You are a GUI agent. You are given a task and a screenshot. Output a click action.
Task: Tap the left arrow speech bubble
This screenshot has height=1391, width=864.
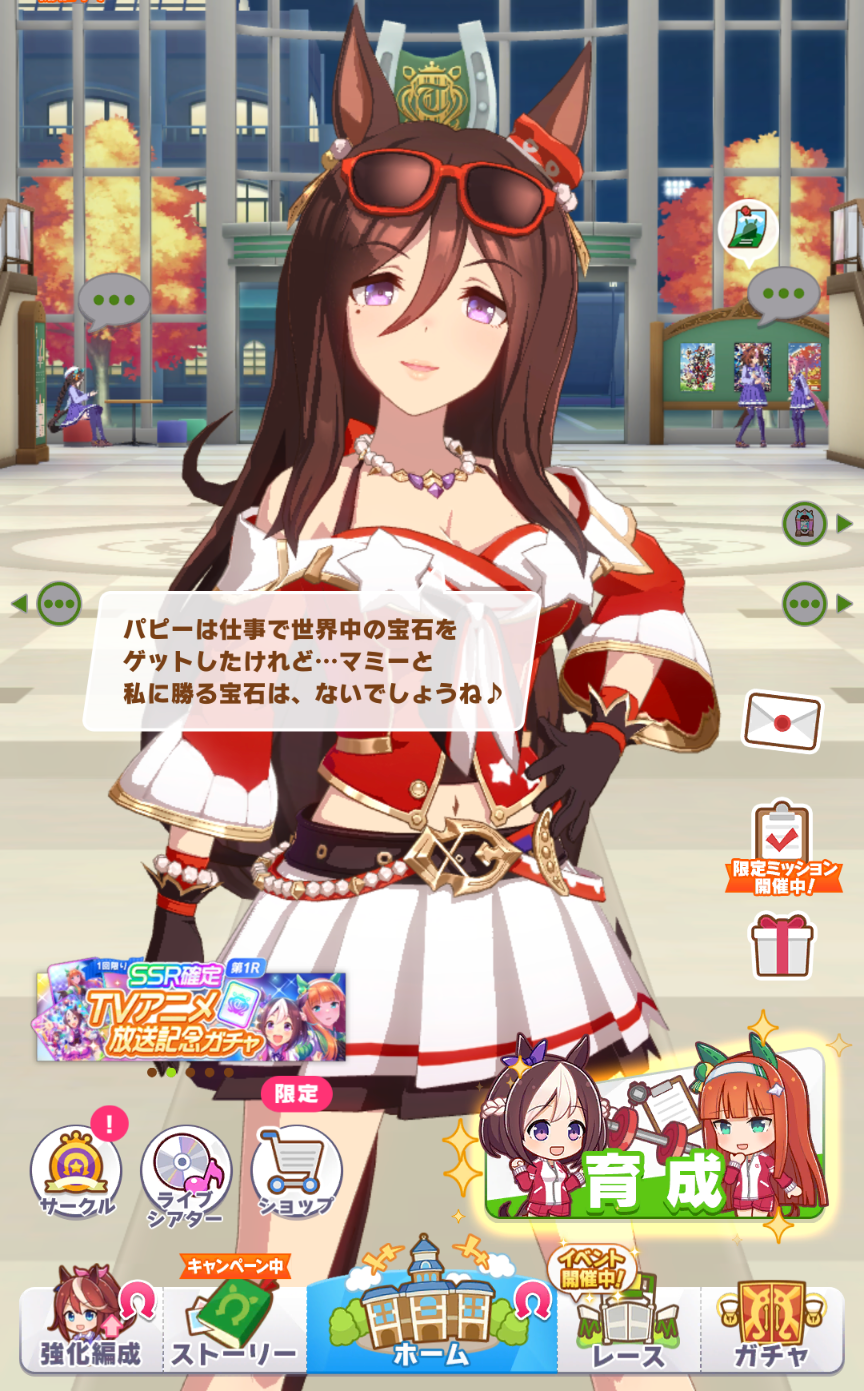[58, 604]
